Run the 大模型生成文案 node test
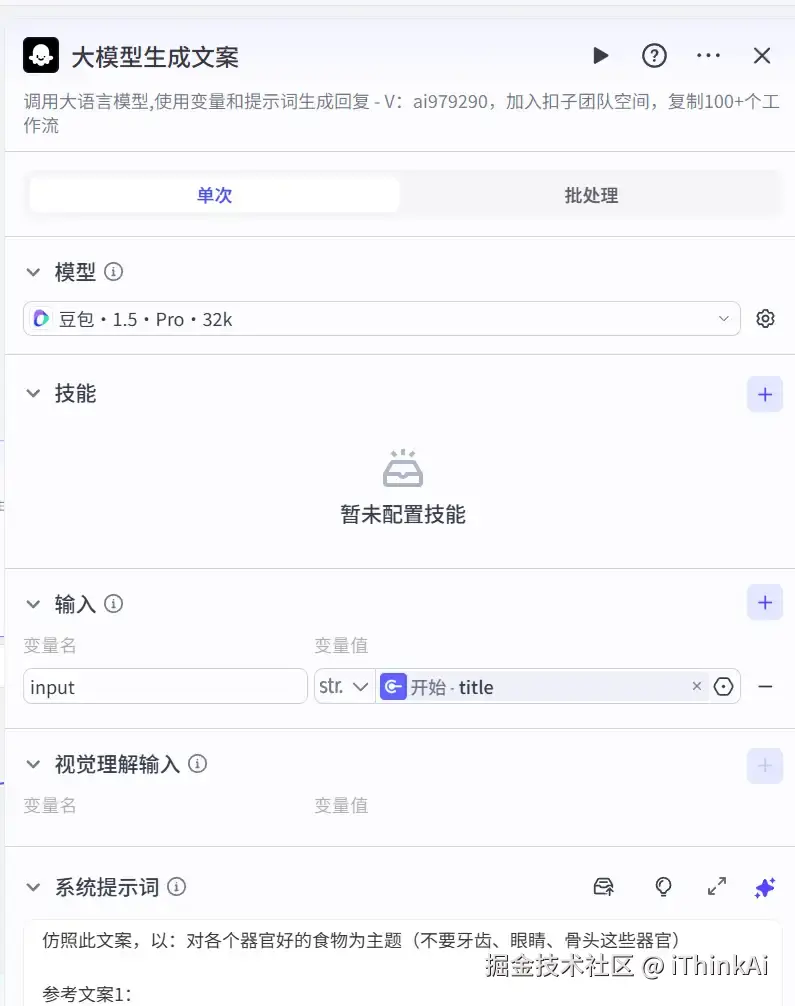 coord(600,56)
